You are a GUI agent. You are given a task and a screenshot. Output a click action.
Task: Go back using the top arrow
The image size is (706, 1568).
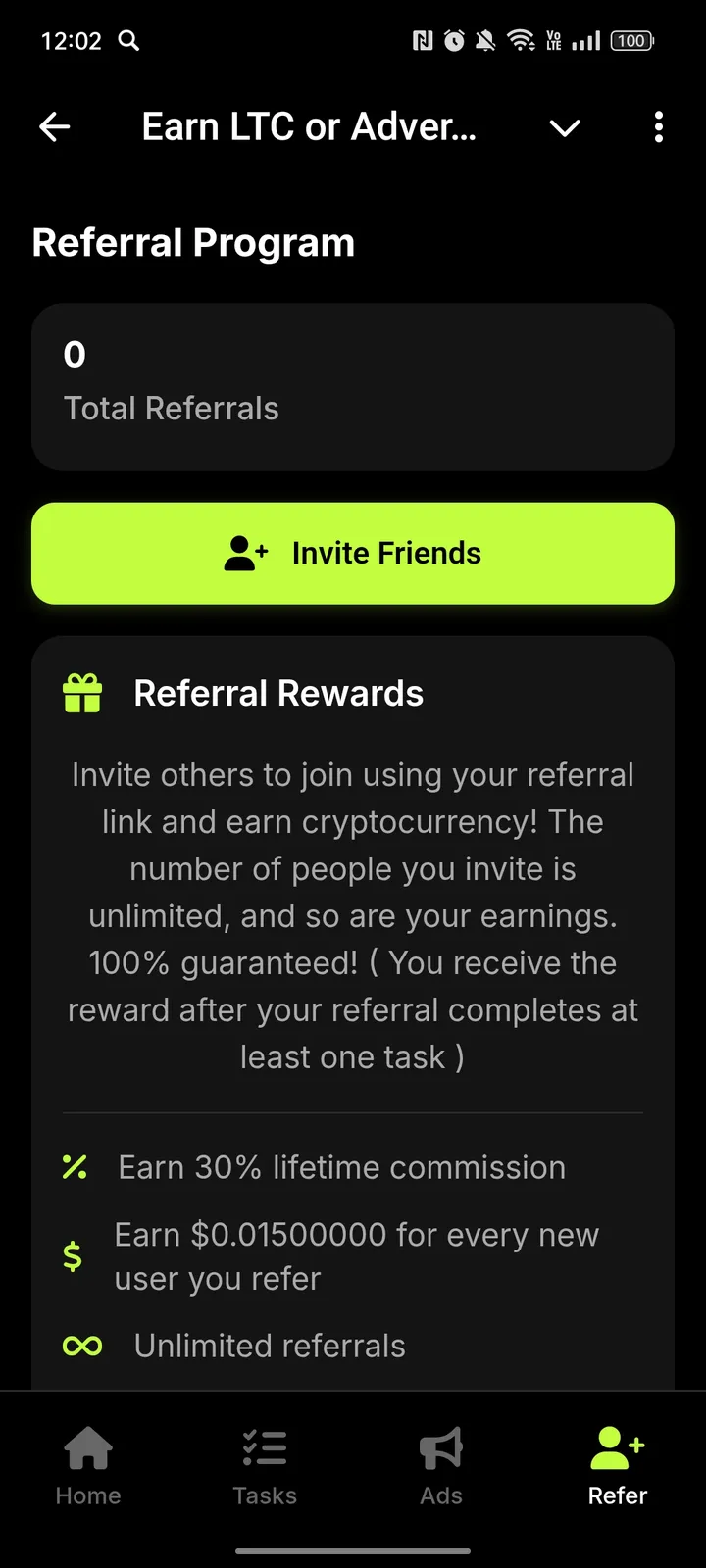pyautogui.click(x=55, y=126)
